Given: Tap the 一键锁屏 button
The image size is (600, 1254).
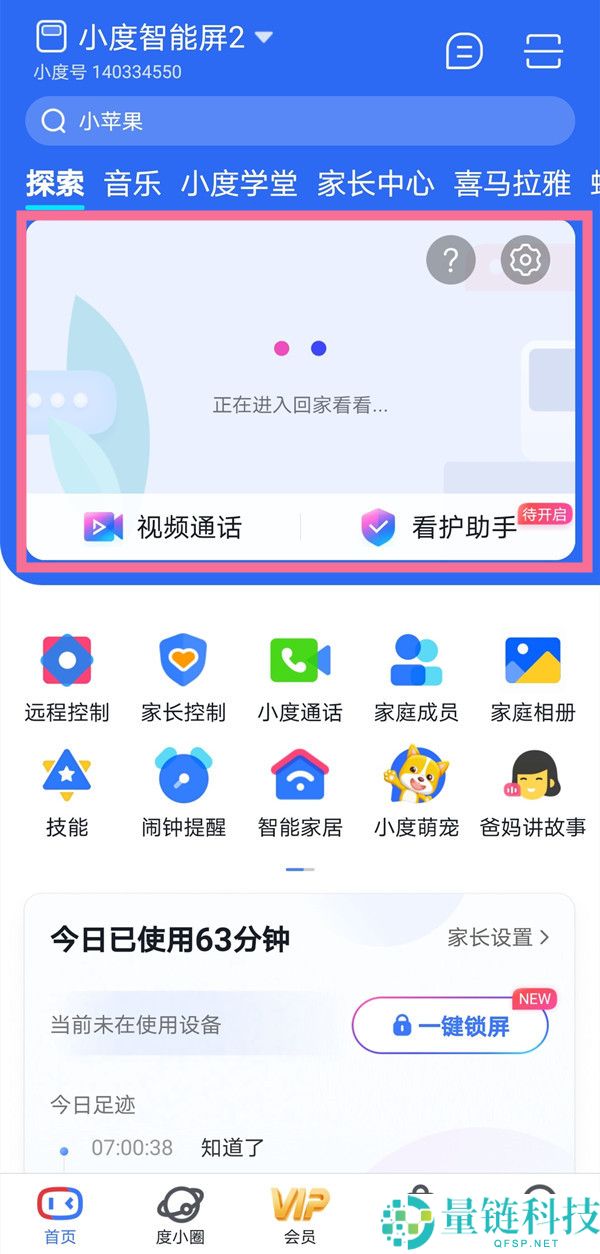Looking at the screenshot, I should 450,1026.
